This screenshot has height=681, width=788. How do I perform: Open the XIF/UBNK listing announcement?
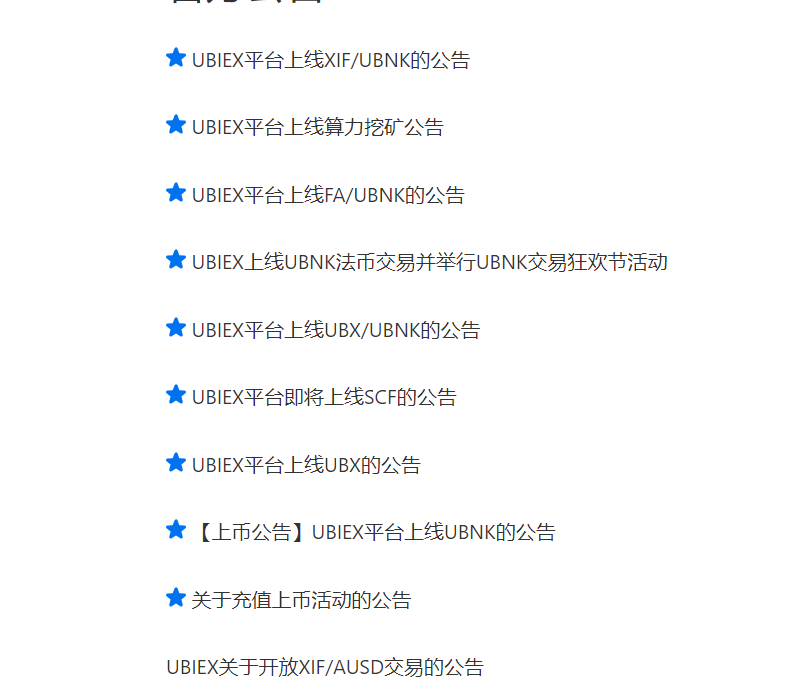coord(330,60)
